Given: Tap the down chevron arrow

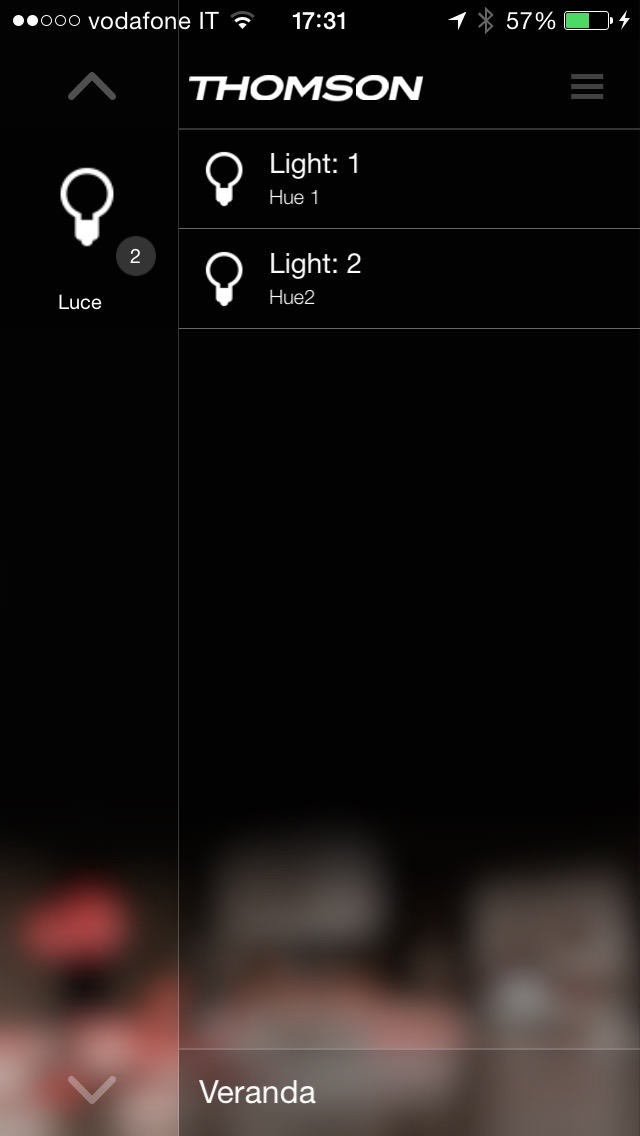Looking at the screenshot, I should click(x=92, y=1090).
